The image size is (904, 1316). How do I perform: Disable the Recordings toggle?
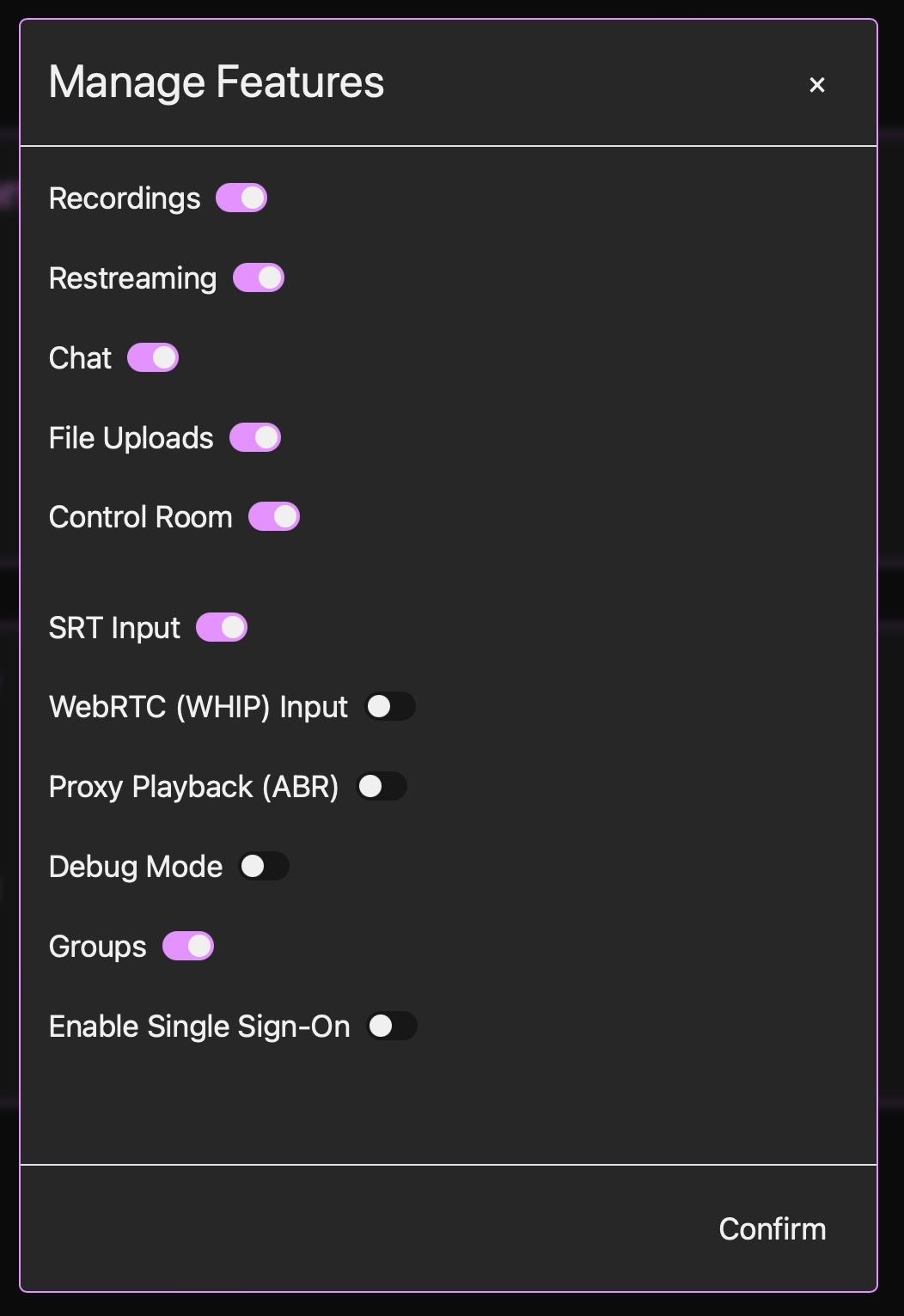241,198
